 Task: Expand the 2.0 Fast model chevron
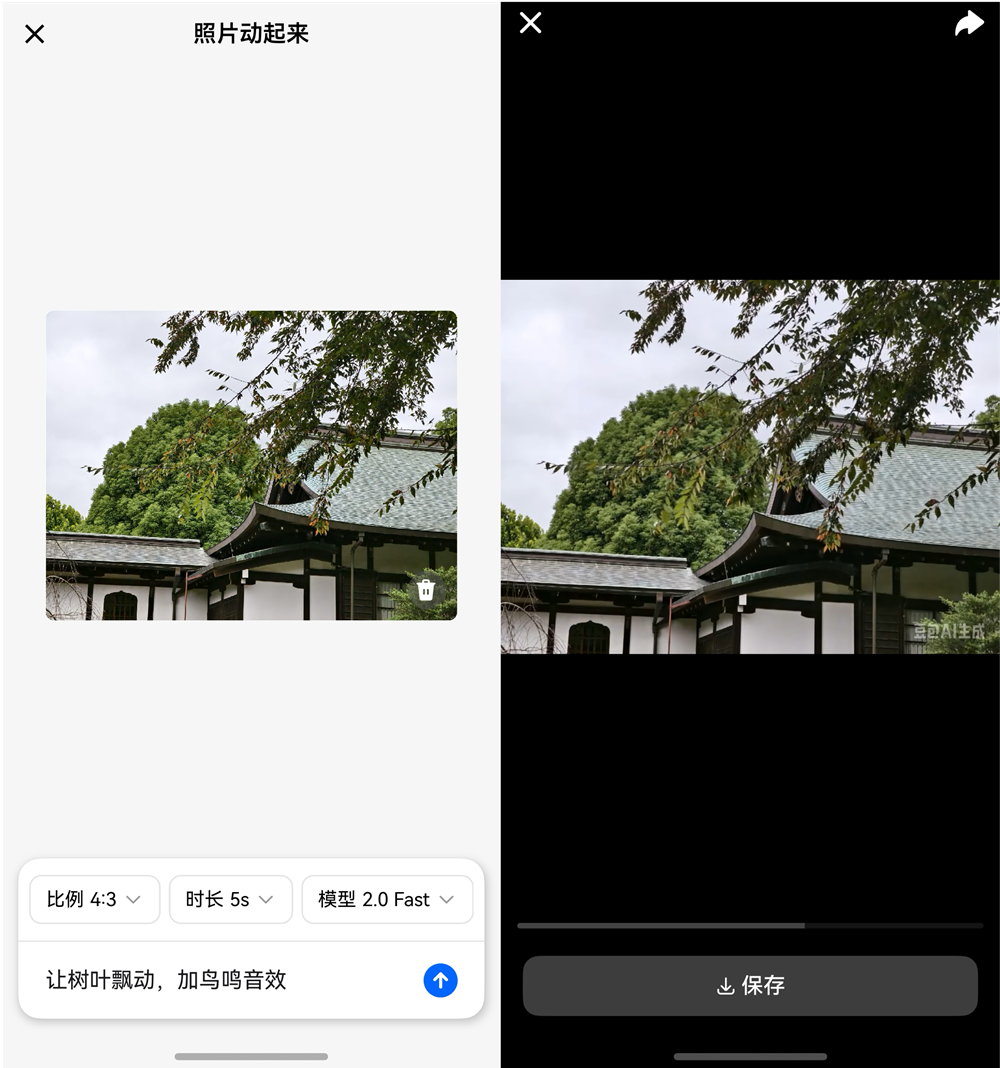448,900
